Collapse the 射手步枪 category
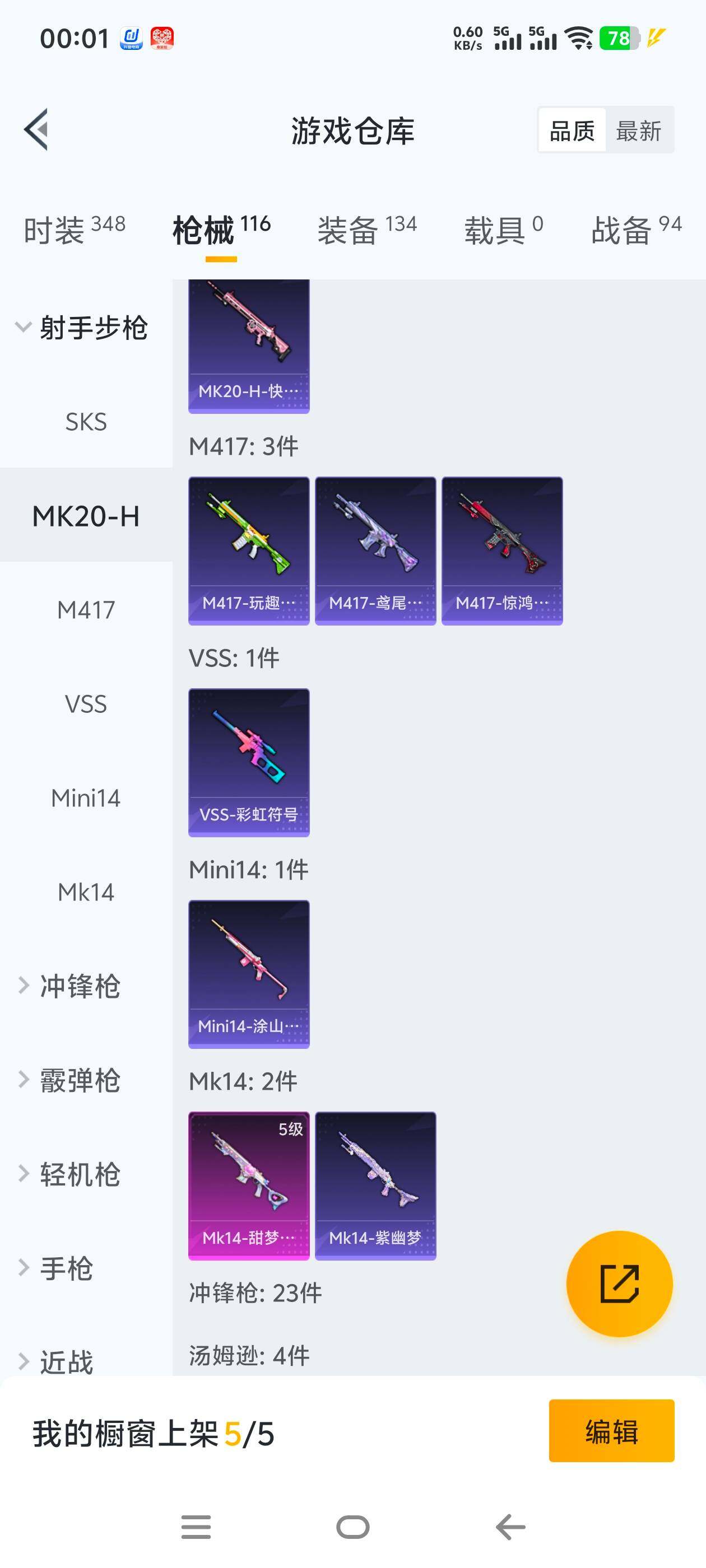The height and width of the screenshot is (1568, 706). (x=82, y=328)
